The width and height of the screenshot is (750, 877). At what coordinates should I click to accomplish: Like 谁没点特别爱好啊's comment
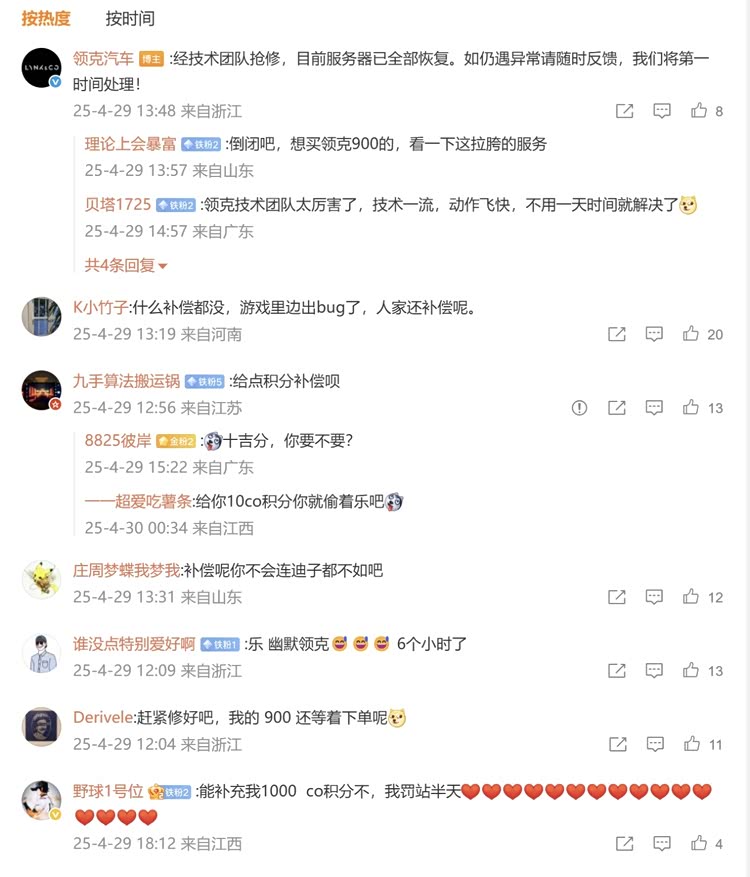click(x=691, y=671)
